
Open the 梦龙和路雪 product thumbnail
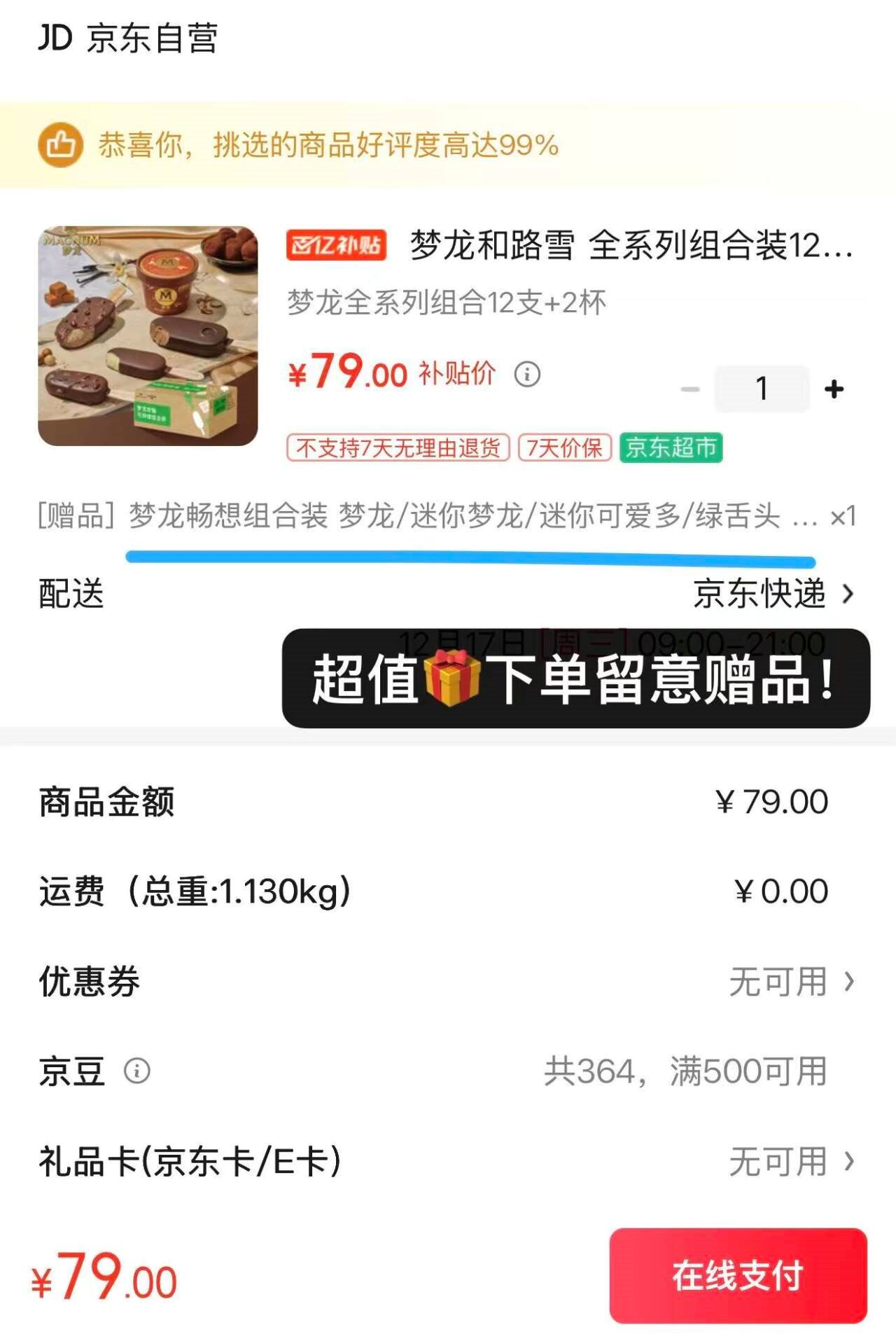point(148,335)
